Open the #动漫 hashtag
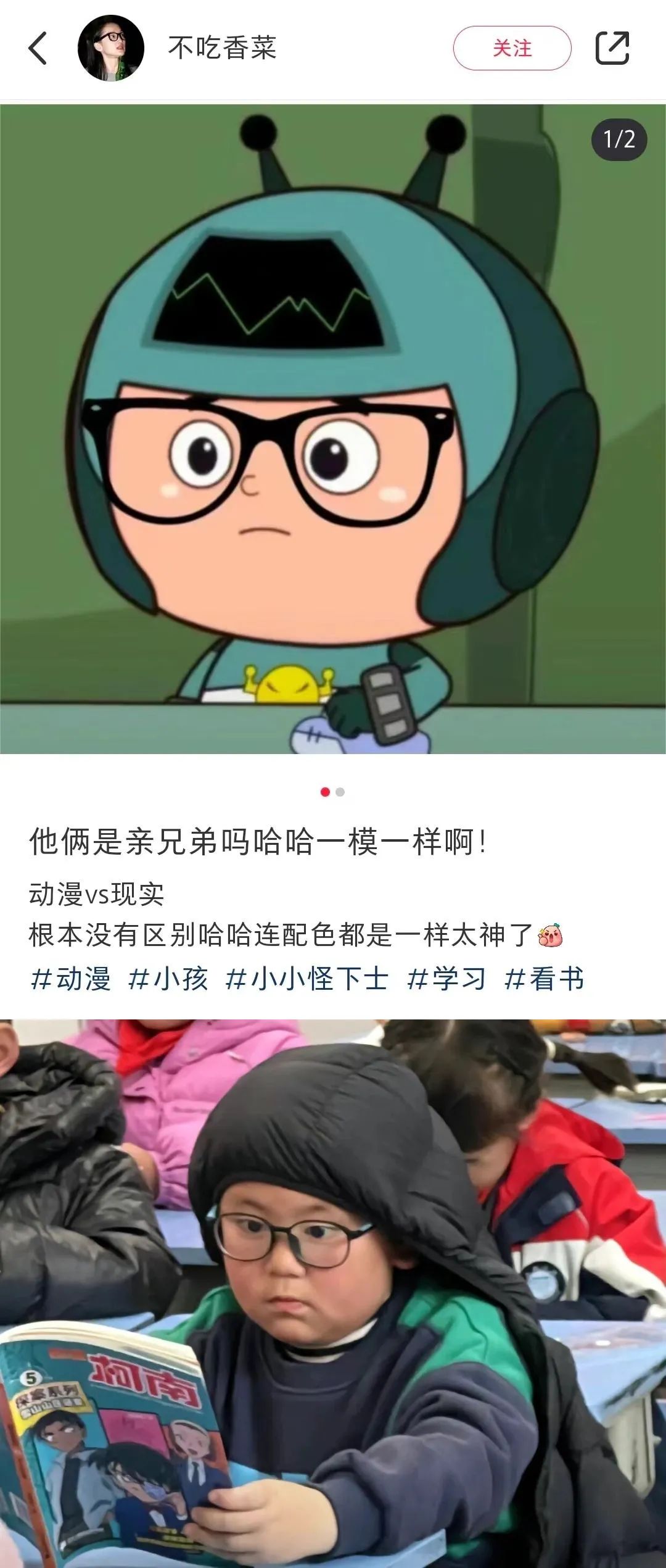The width and height of the screenshot is (666, 1568). point(70,979)
